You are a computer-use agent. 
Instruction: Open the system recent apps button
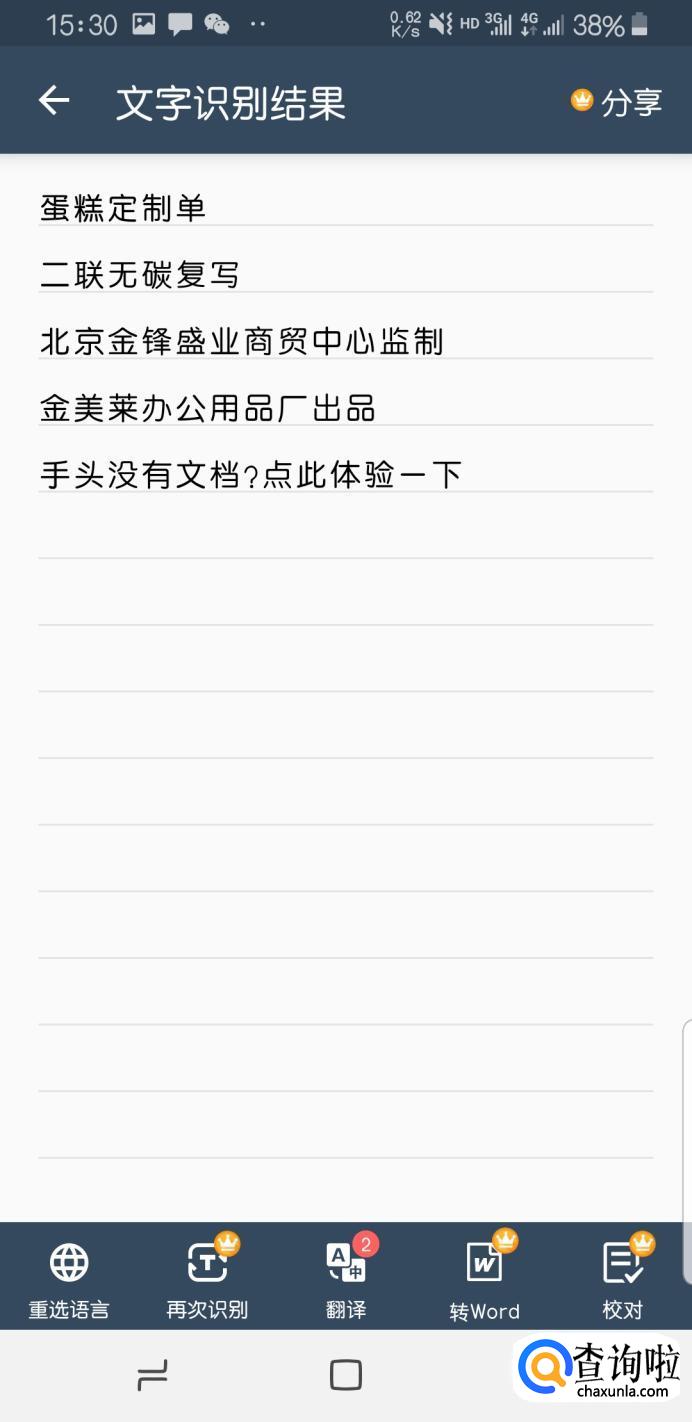pos(152,1375)
